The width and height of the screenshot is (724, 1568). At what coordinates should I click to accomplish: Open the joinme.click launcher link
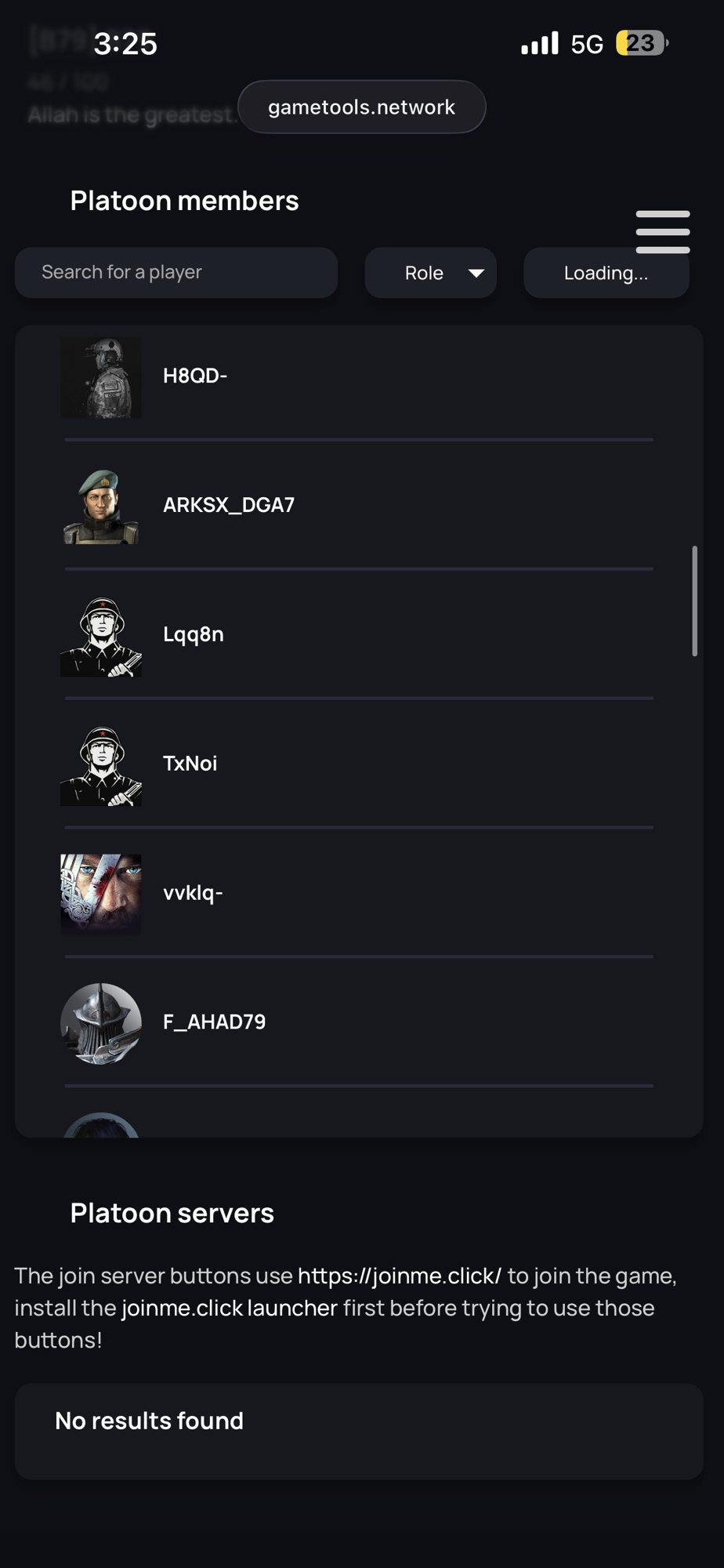point(229,1308)
